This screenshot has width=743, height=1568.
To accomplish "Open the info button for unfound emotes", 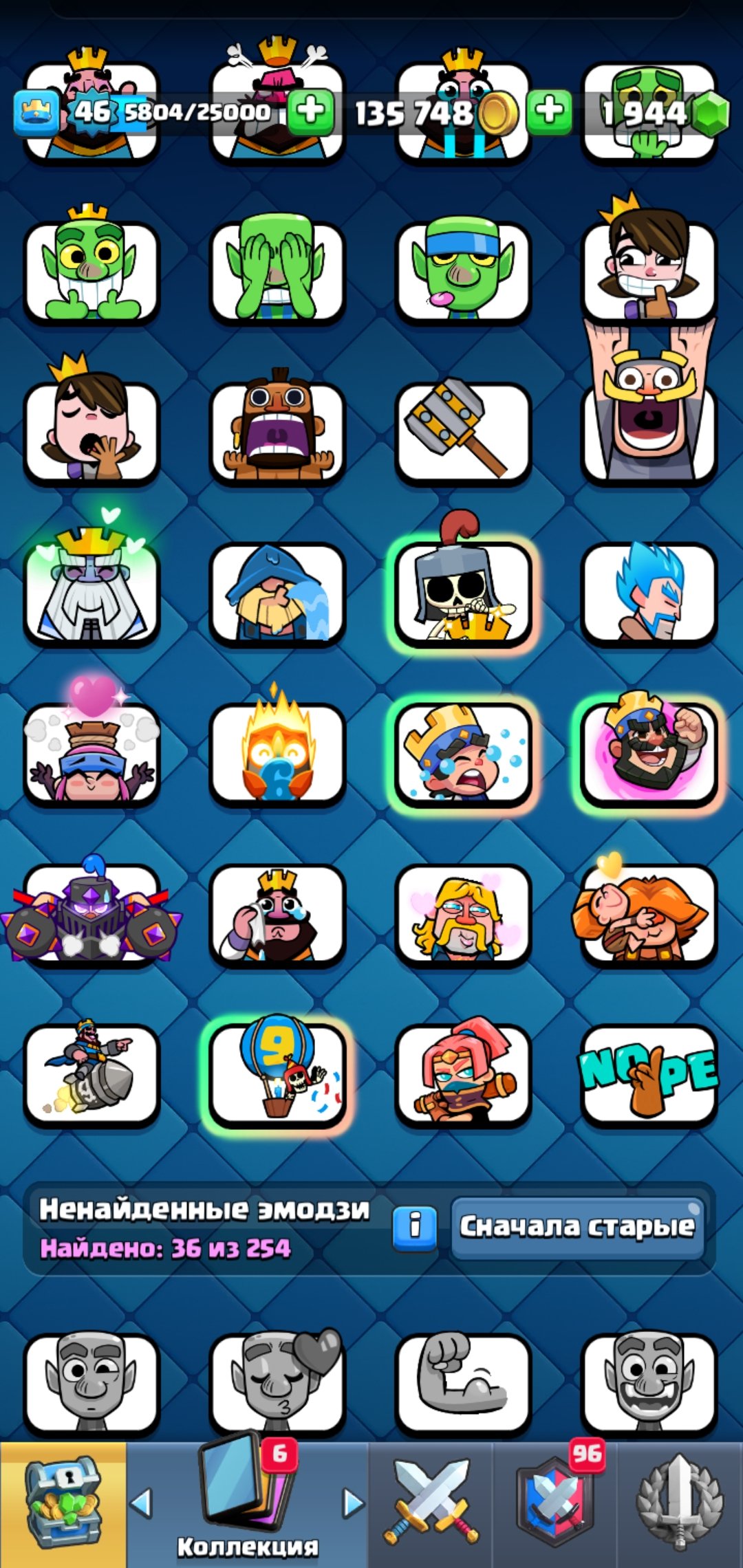I will click(415, 1227).
